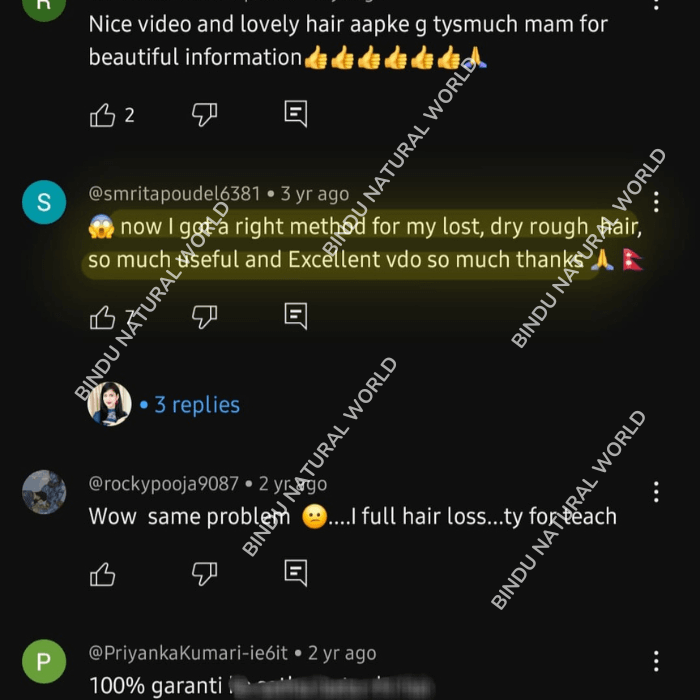Reply to the 'Nice video and lovely hair' comment

pos(295,114)
